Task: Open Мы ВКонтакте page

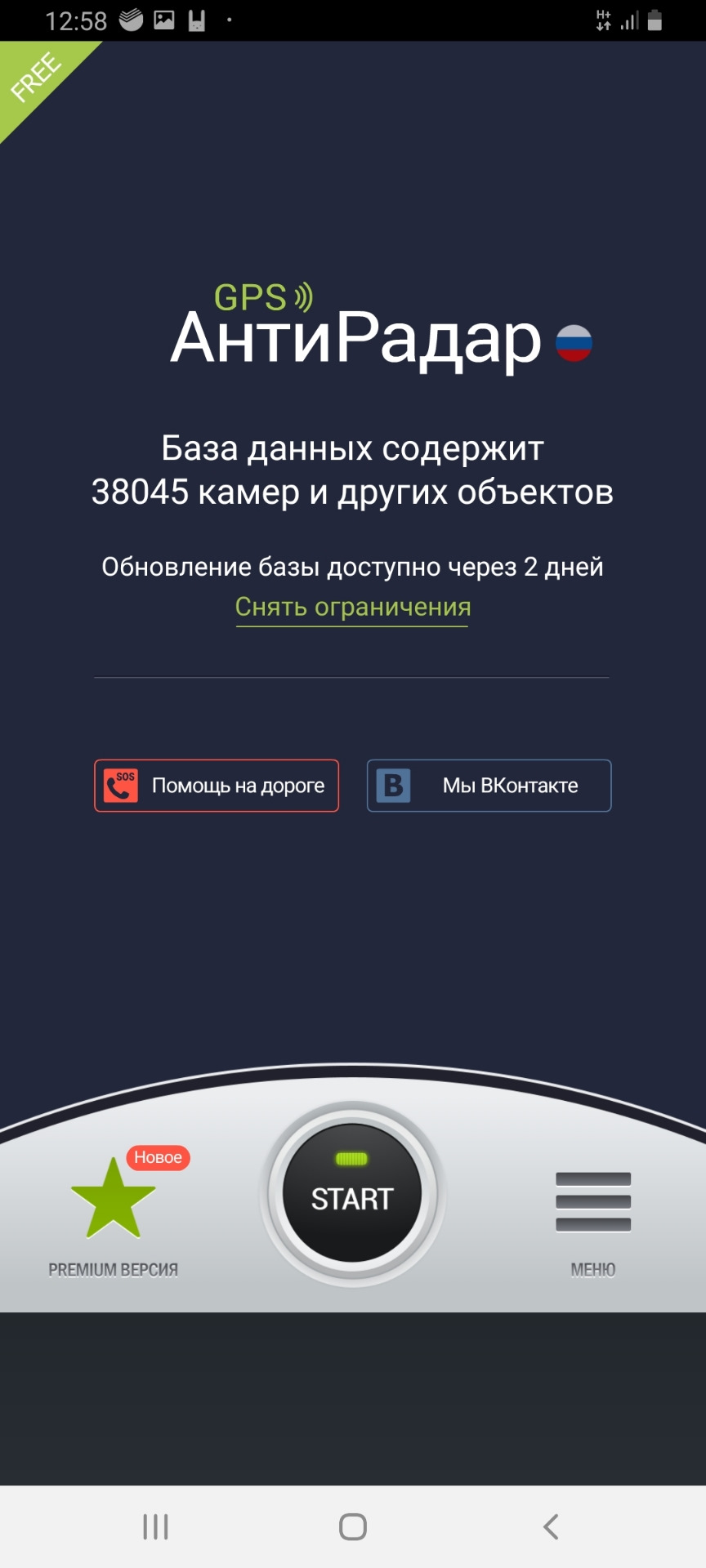Action: click(489, 786)
